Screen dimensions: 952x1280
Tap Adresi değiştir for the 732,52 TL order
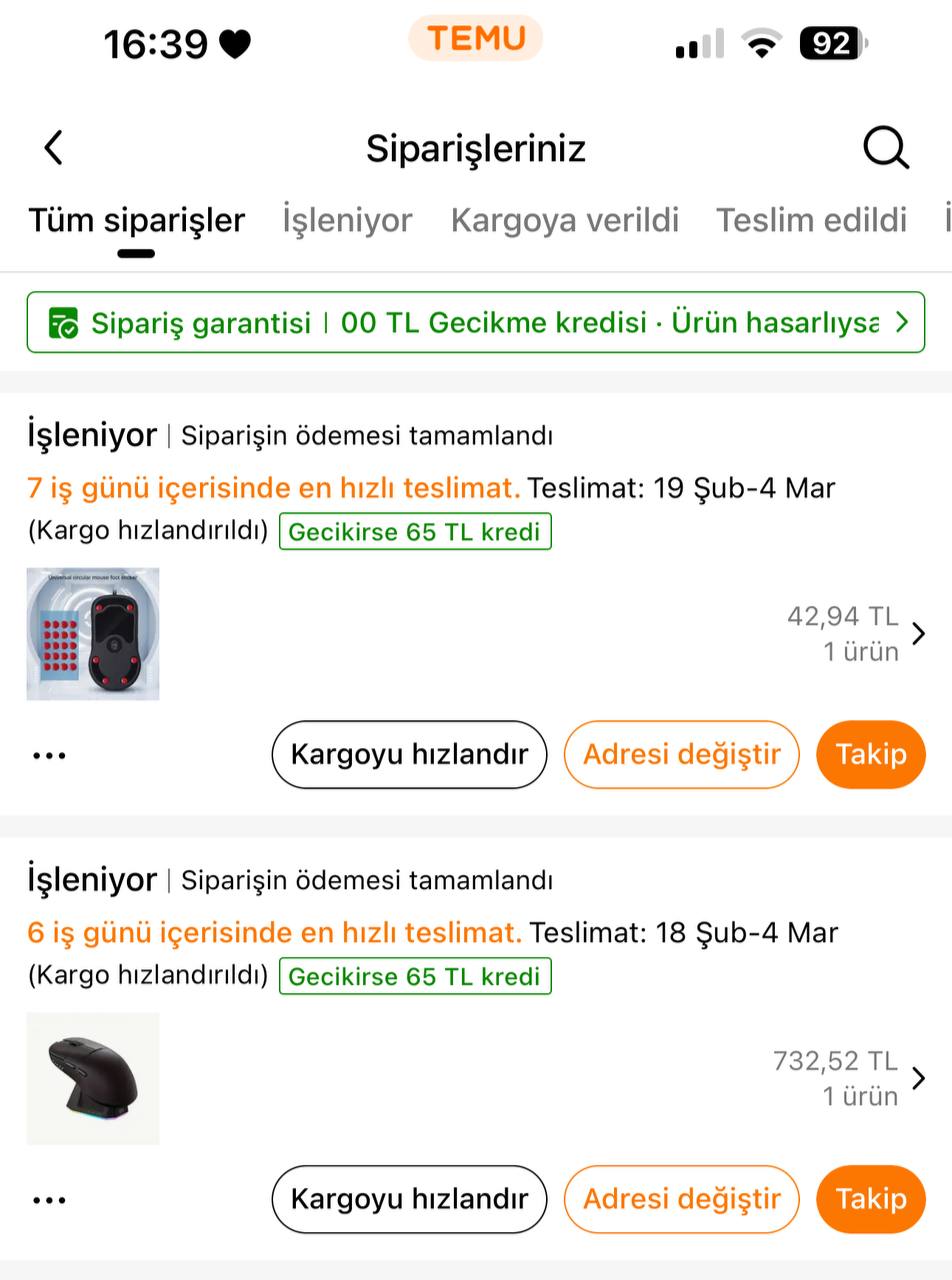pyautogui.click(x=681, y=1198)
